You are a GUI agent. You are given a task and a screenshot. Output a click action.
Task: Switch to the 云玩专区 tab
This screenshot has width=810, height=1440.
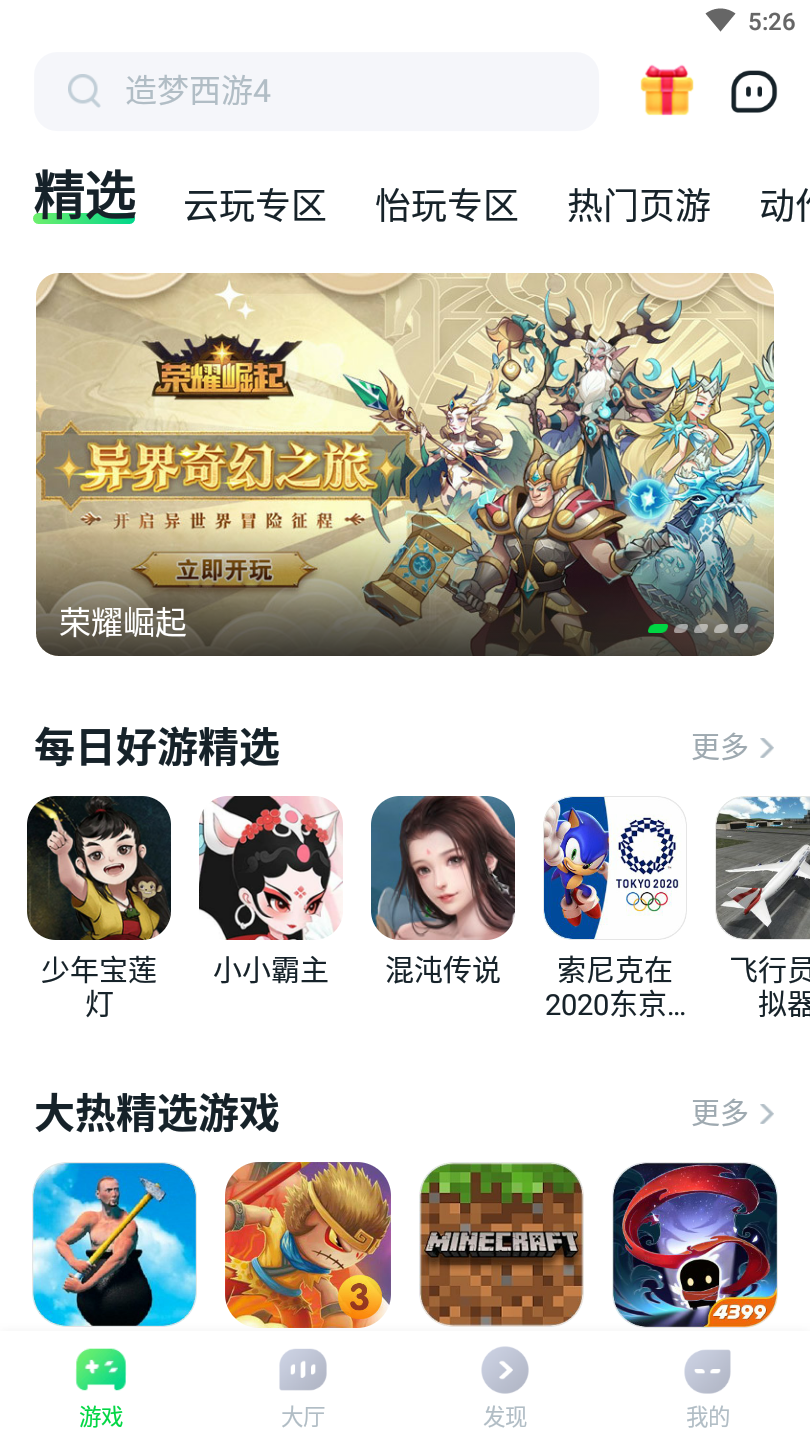[x=255, y=206]
